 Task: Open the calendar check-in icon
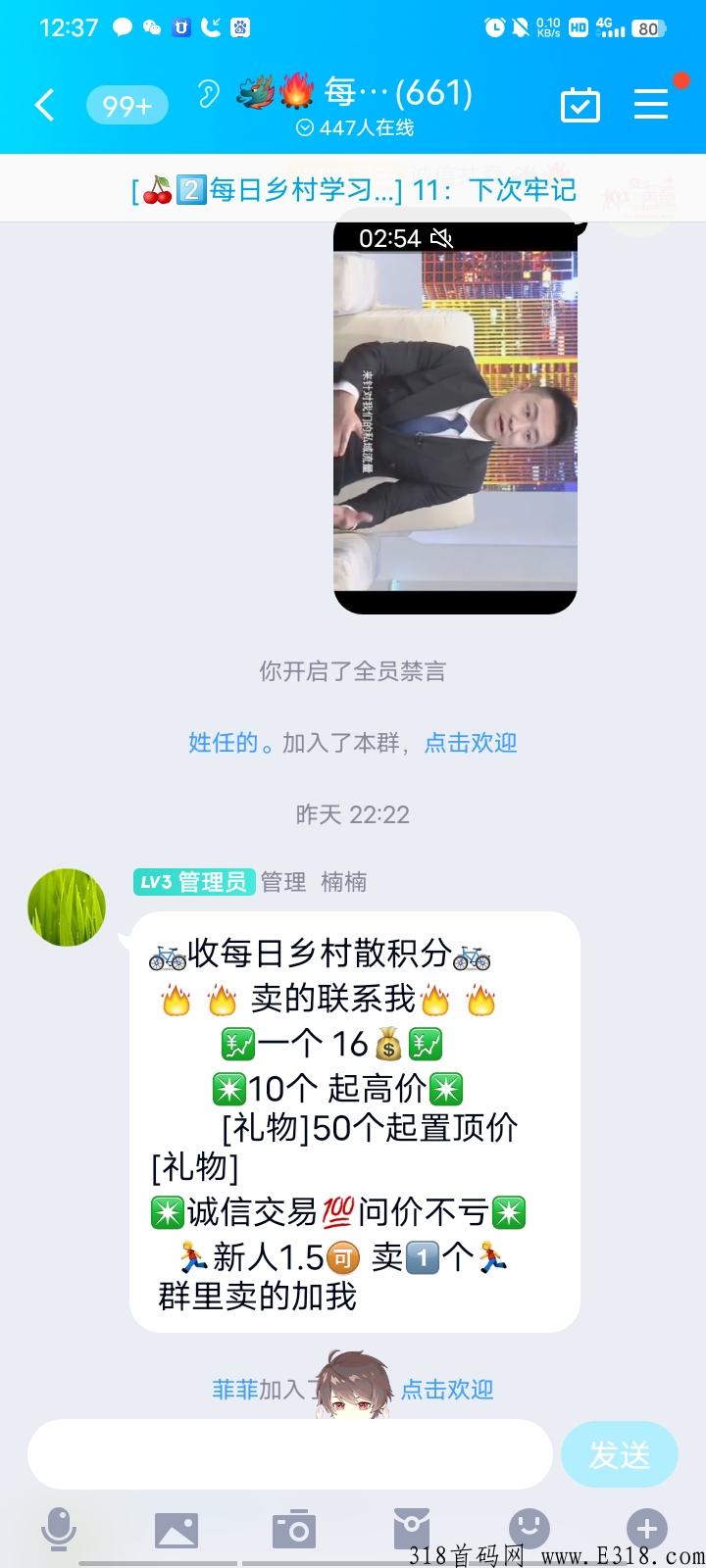tap(580, 104)
